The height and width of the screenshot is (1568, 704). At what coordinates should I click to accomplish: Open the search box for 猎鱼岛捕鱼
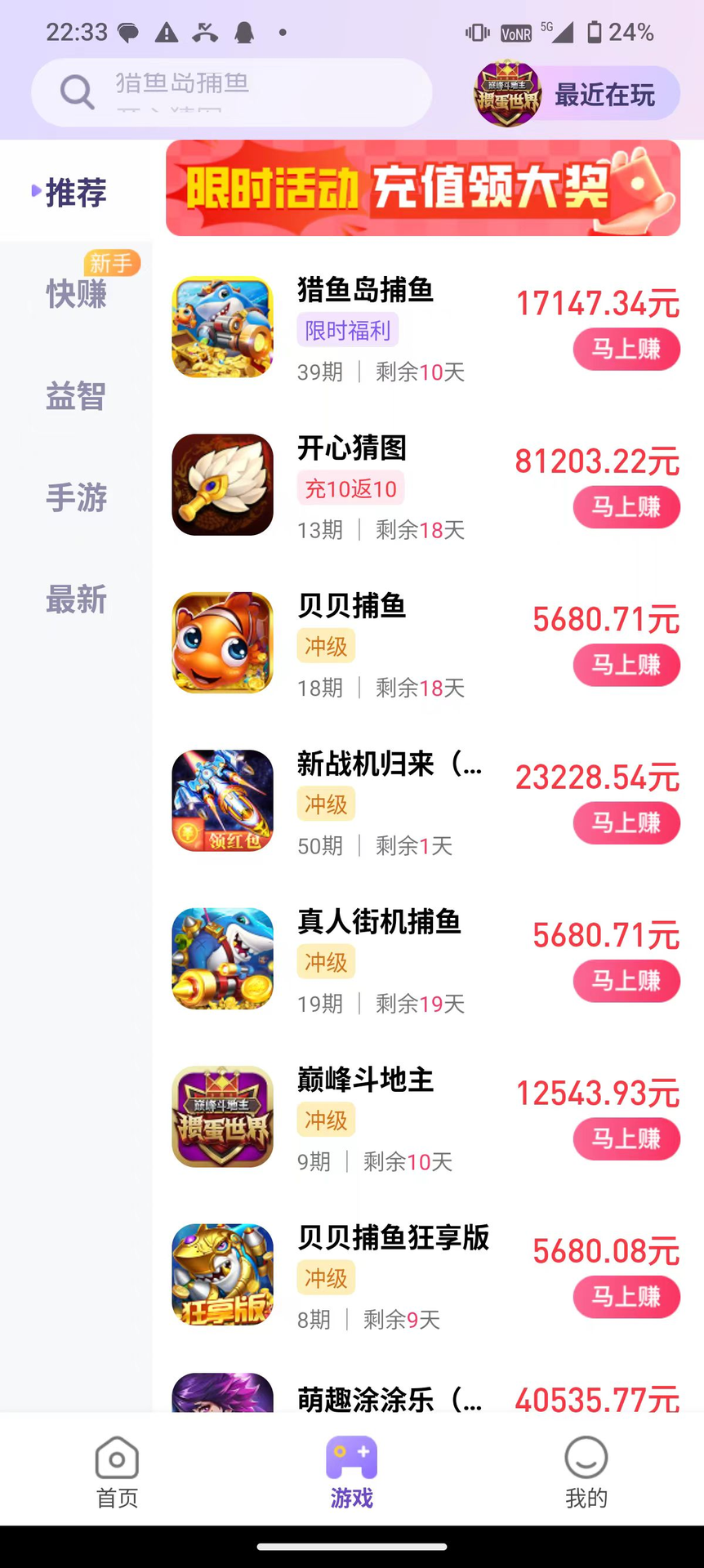pyautogui.click(x=231, y=92)
